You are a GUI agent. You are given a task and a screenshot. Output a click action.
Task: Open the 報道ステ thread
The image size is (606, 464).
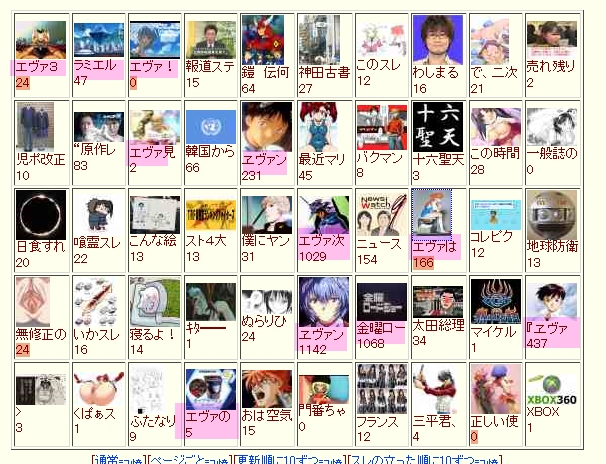(211, 40)
